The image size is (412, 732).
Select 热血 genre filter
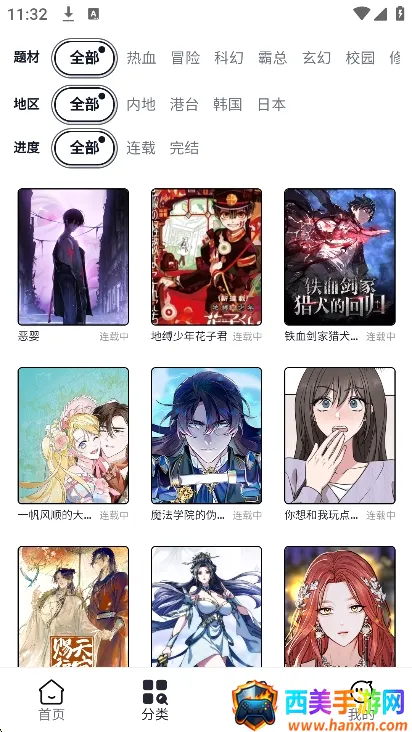141,58
